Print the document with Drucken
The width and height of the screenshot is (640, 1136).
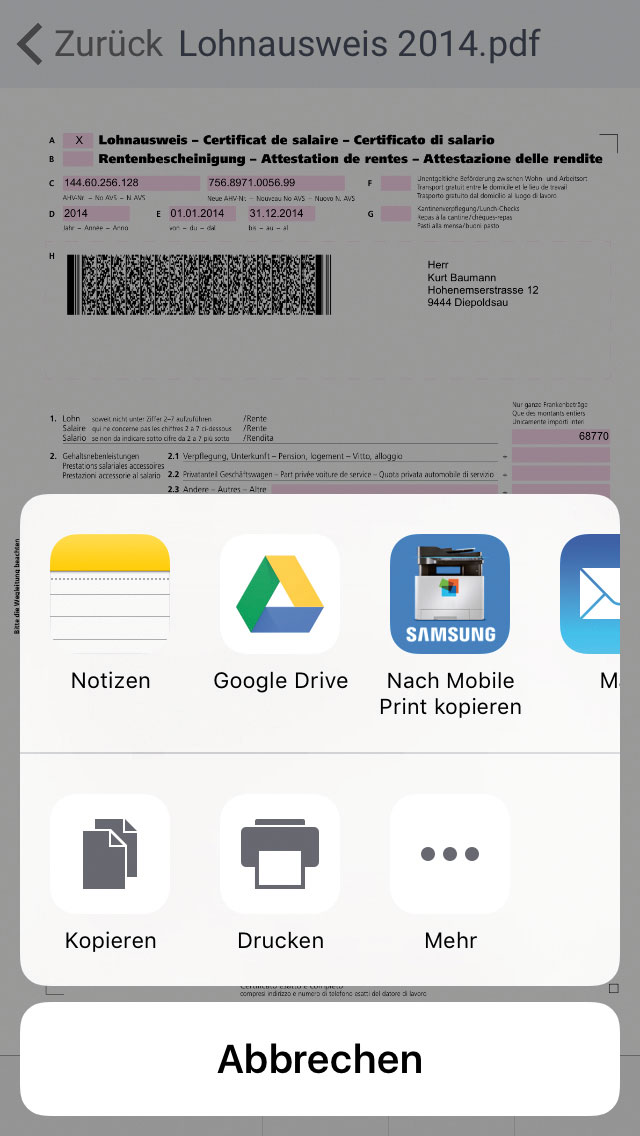280,854
